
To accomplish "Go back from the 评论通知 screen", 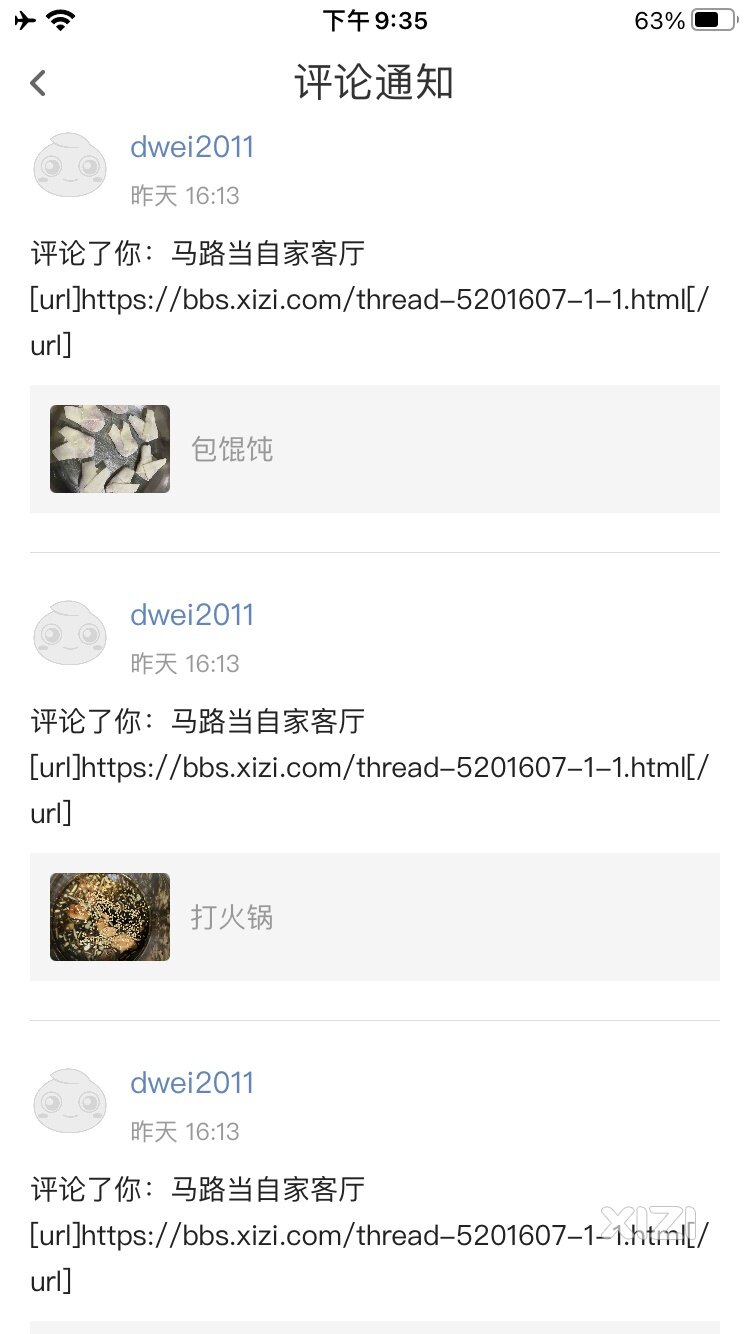I will (x=39, y=83).
